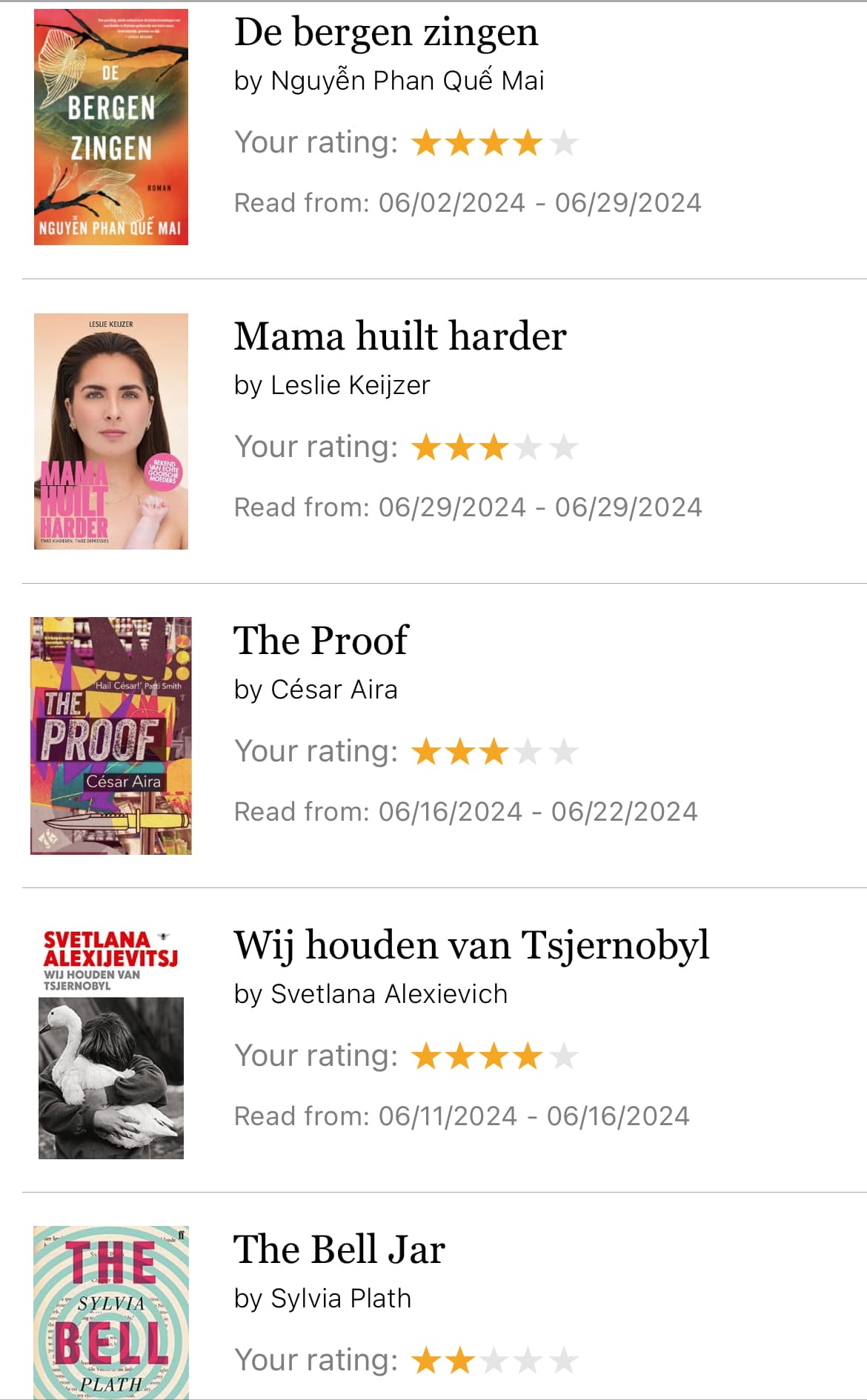
Task: View author Svetlana Alexievich
Action: tap(389, 994)
